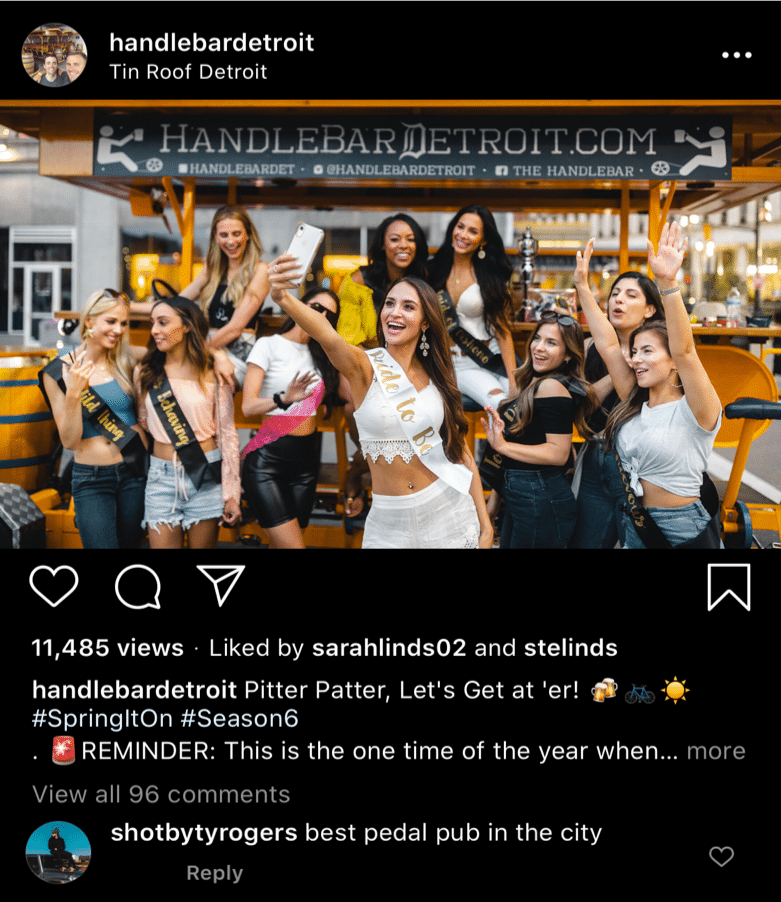The width and height of the screenshot is (781, 902).
Task: Like the comment from shotbytyrogers
Action: tap(721, 856)
